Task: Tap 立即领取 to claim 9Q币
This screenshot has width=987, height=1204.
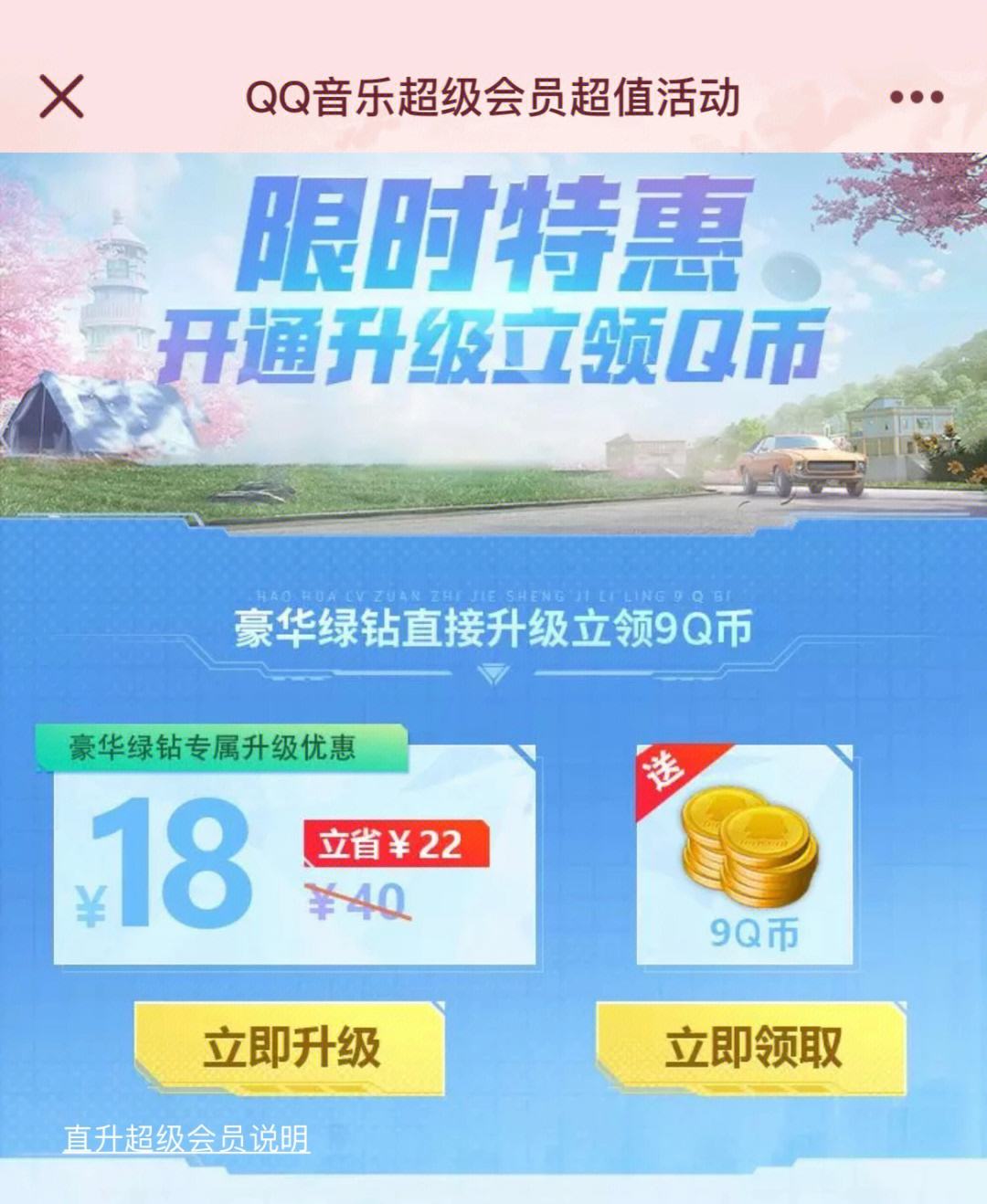Action: [x=751, y=1048]
